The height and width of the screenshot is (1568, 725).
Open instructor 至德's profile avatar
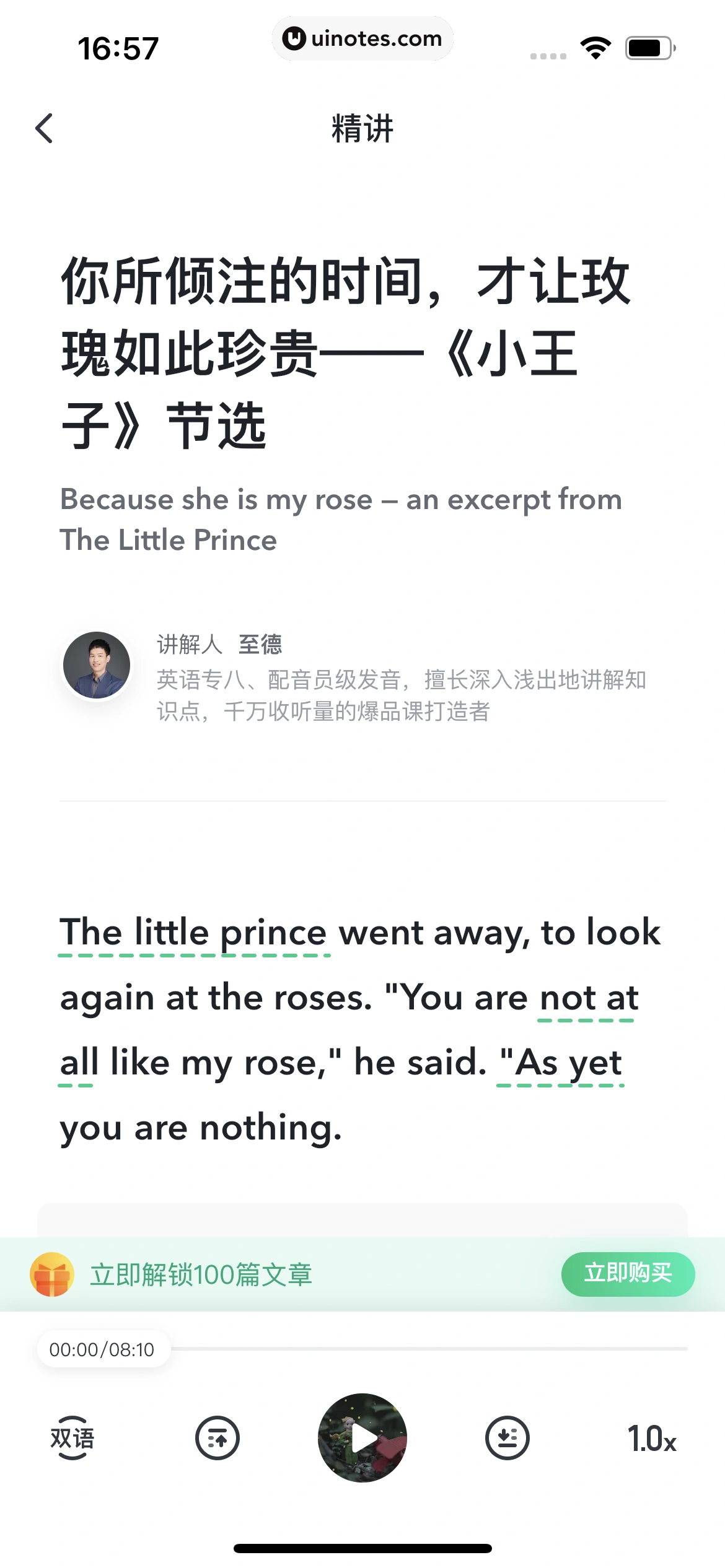pyautogui.click(x=97, y=665)
